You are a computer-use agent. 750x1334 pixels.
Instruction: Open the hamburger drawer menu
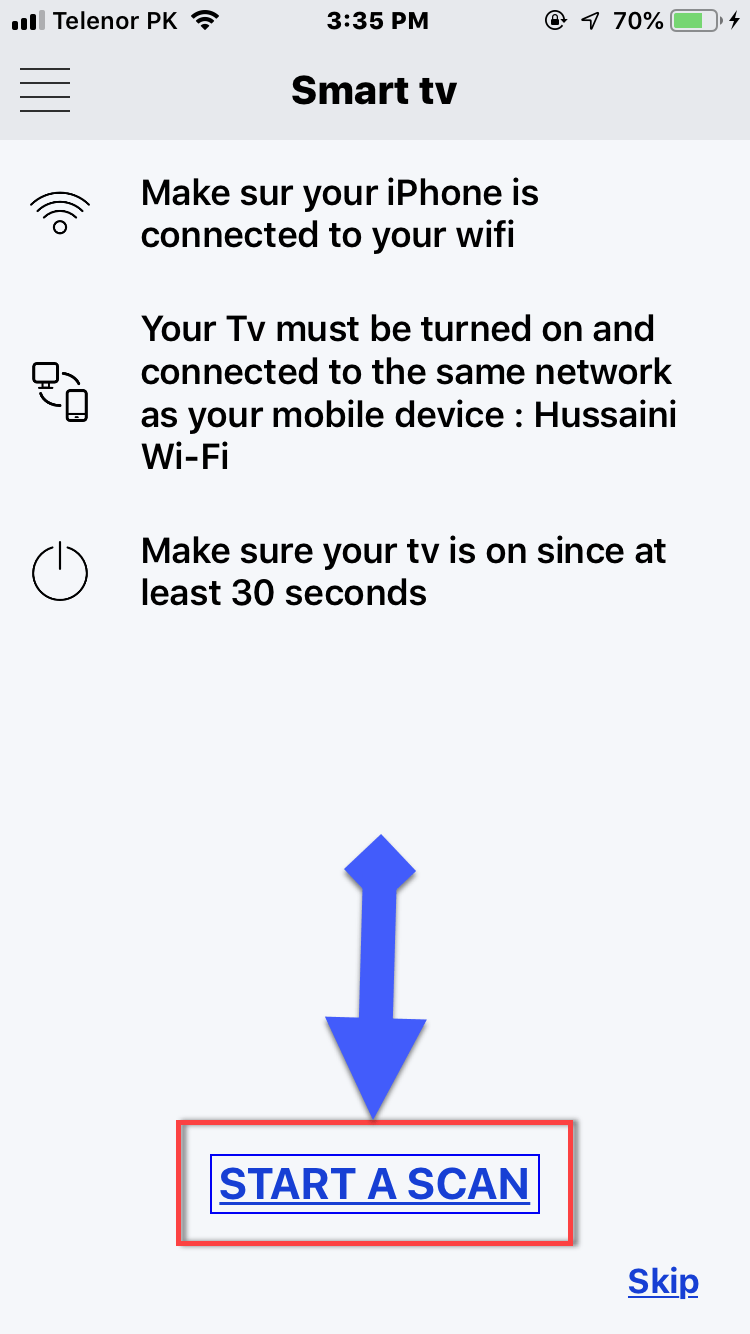[45, 90]
